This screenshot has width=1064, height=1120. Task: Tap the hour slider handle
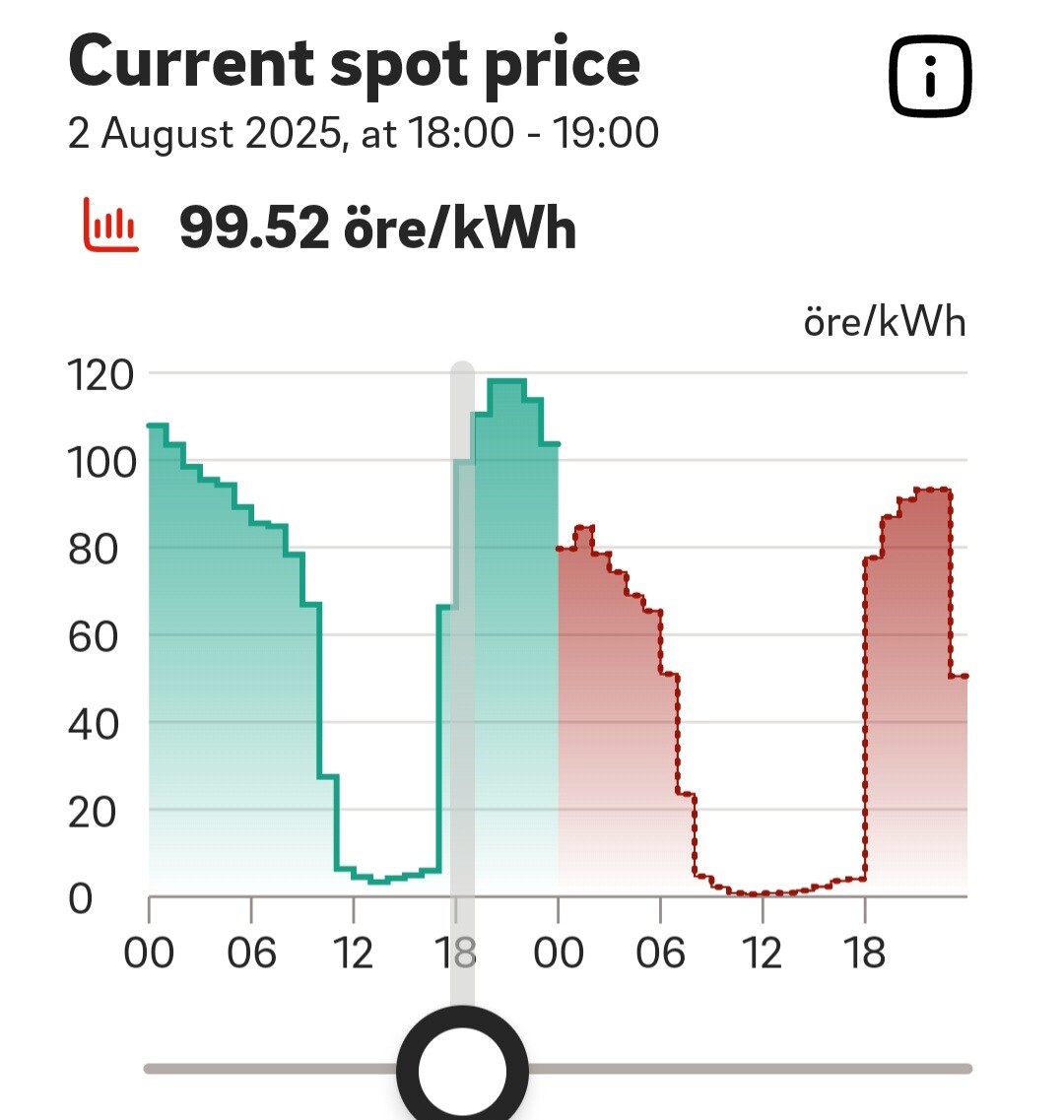point(462,1070)
